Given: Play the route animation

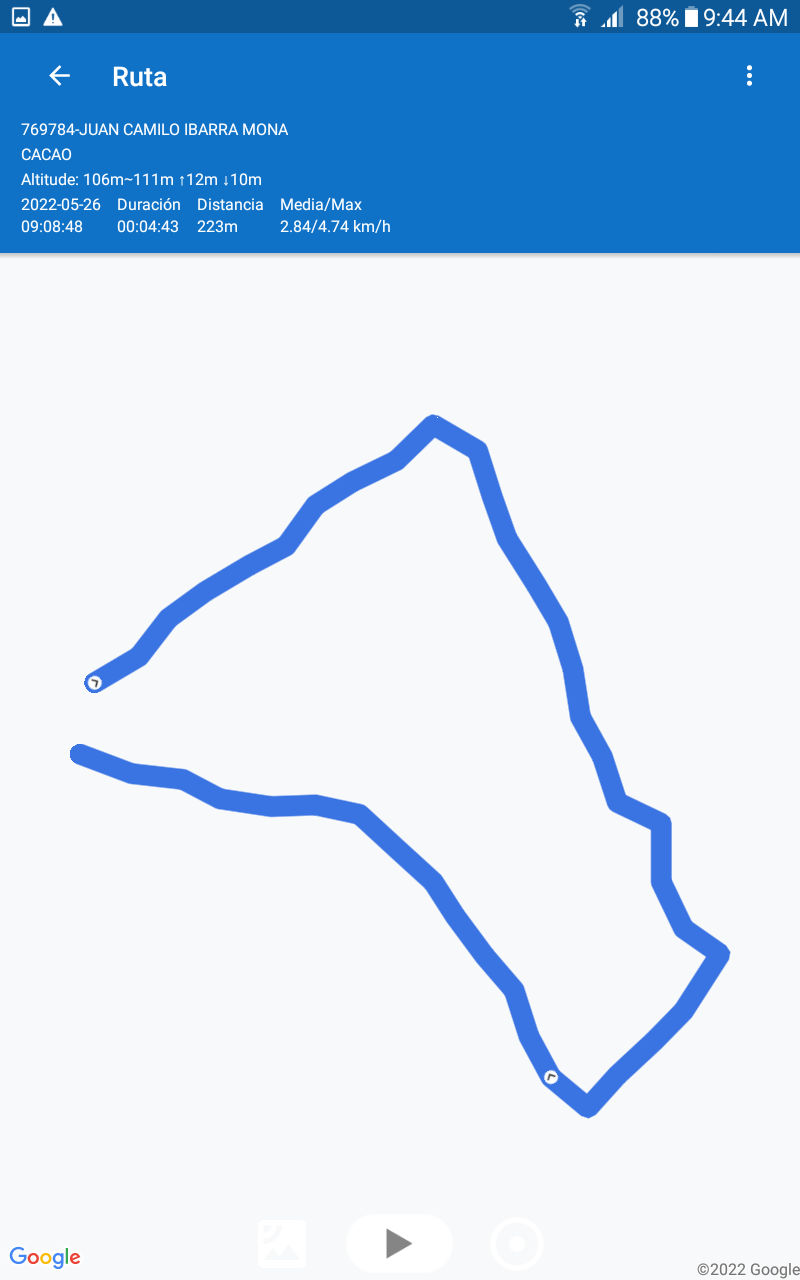Looking at the screenshot, I should (x=399, y=1243).
